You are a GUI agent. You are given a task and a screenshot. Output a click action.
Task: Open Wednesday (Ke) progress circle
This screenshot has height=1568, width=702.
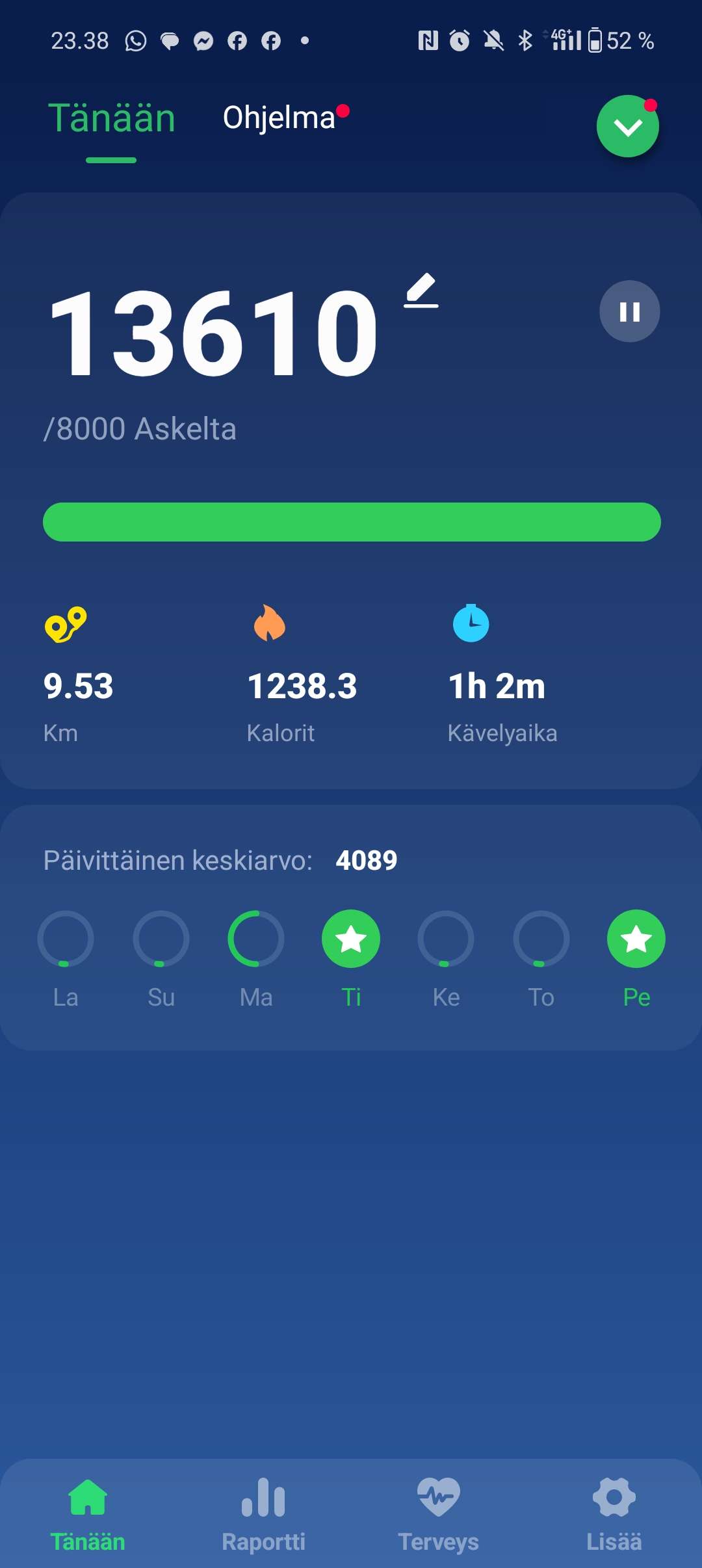pyautogui.click(x=446, y=939)
